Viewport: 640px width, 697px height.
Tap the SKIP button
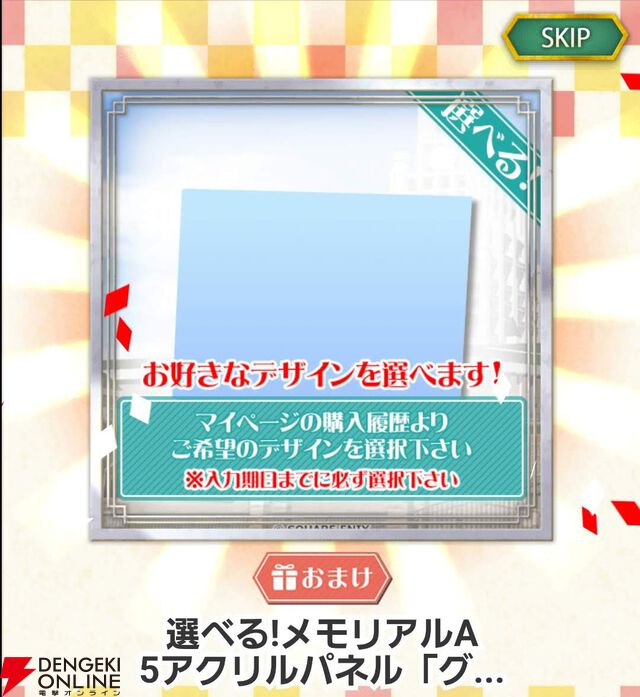tap(565, 39)
